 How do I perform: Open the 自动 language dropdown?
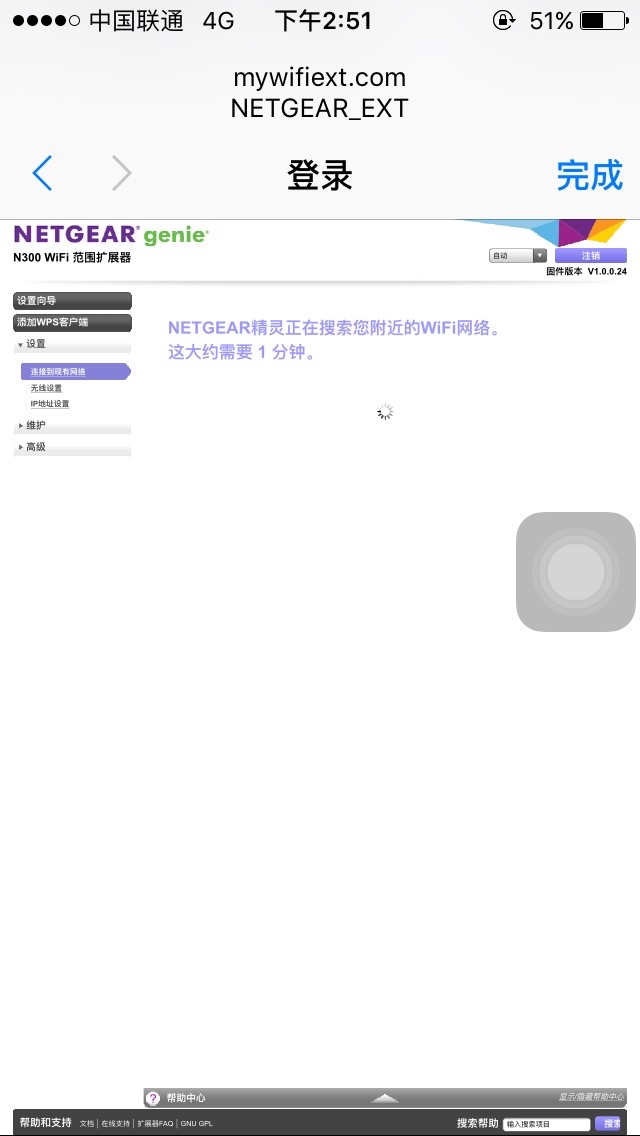pyautogui.click(x=518, y=256)
